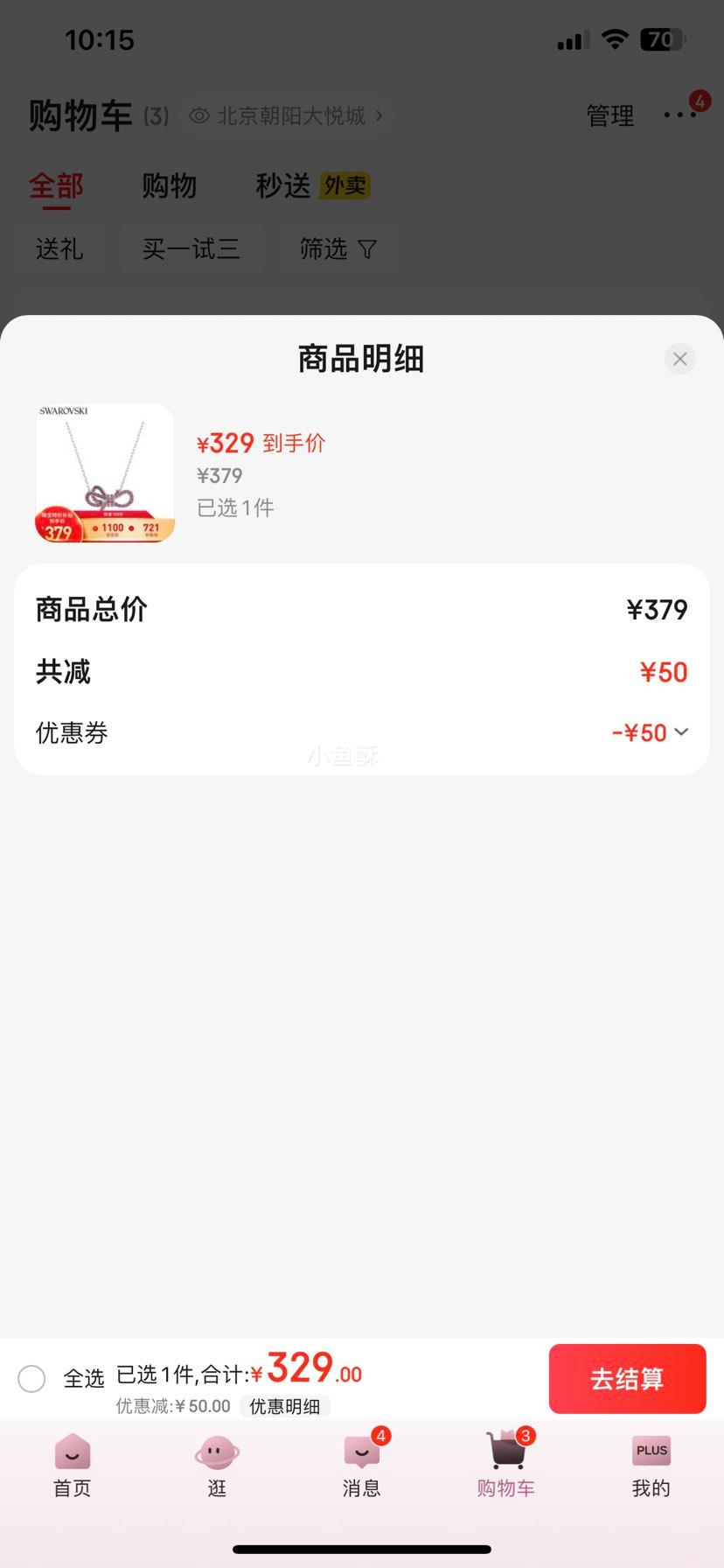Tap the 优惠明细 discount details chip

[284, 1406]
